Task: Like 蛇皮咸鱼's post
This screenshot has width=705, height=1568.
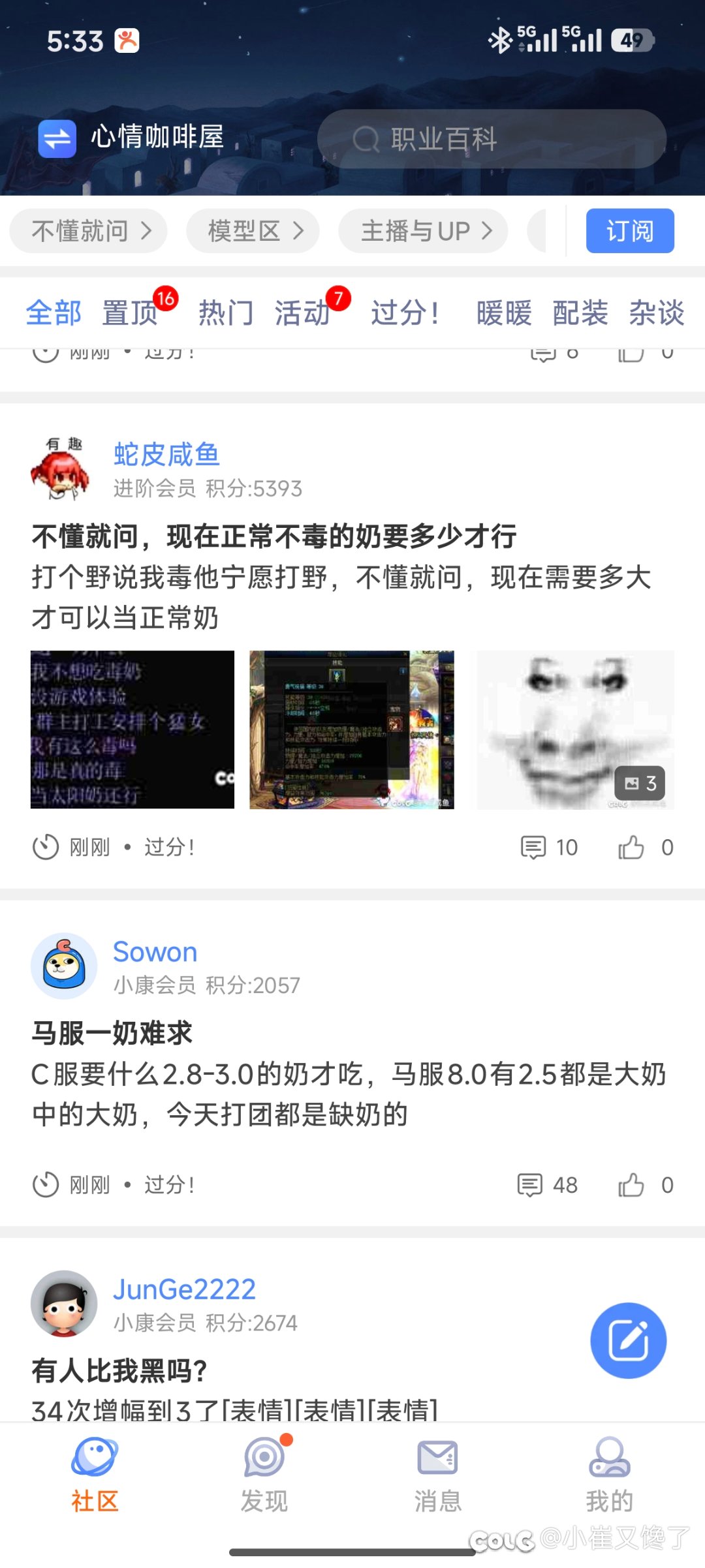Action: pos(632,848)
